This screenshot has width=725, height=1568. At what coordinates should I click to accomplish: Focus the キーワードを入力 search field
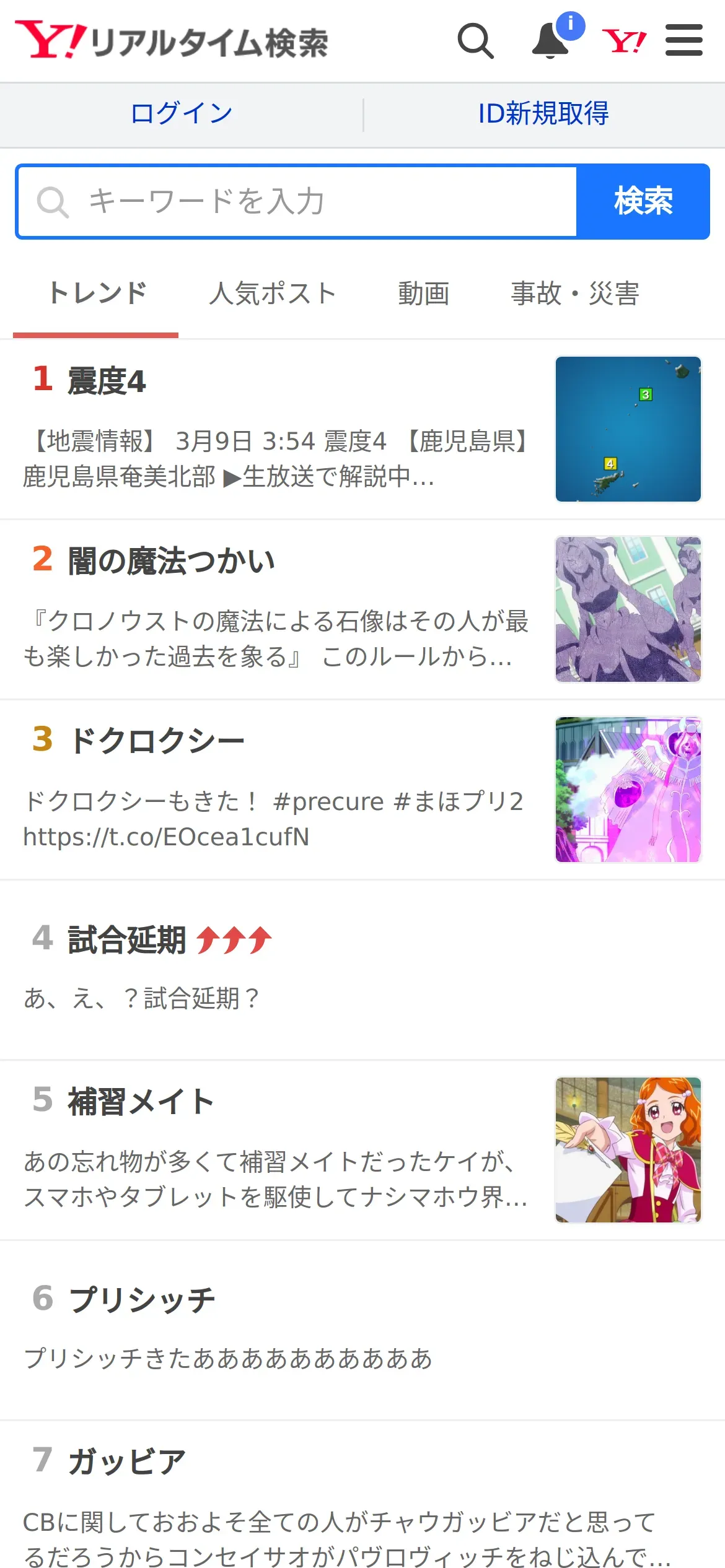tap(297, 202)
